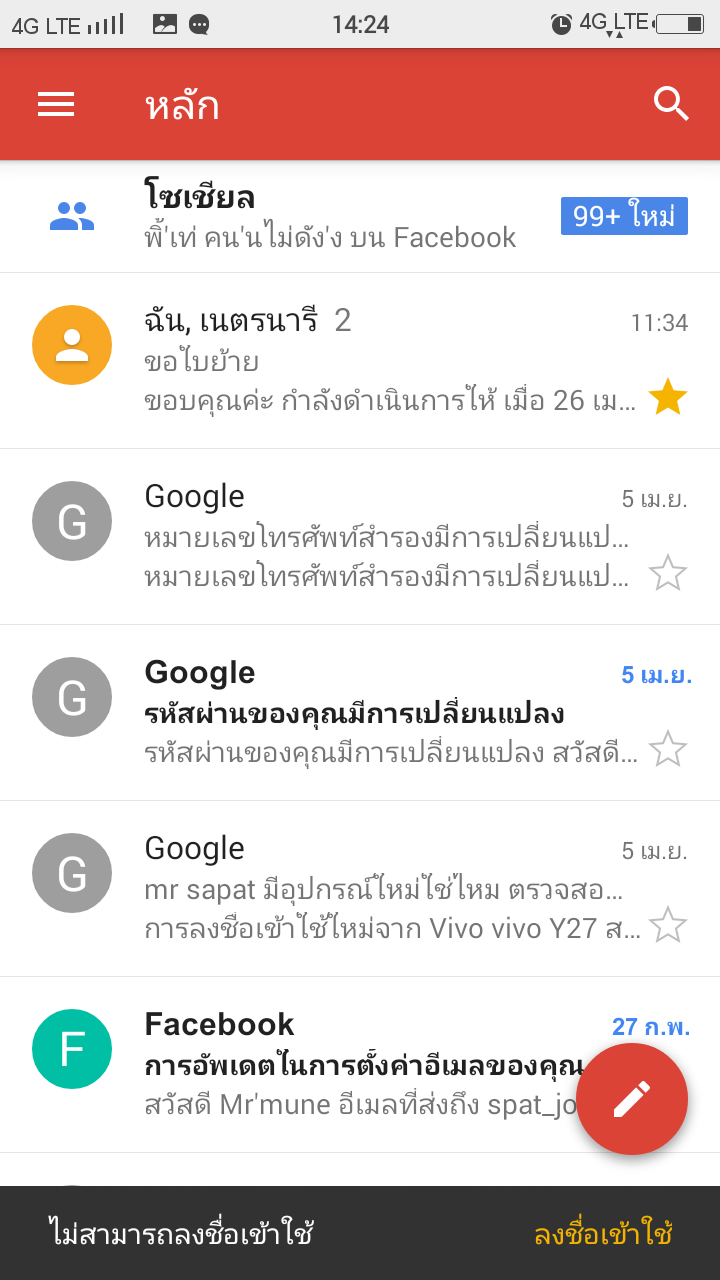Star the รหัสผ่านของคุณมีการเปลี่ยนแปลง email
The image size is (720, 1280).
tap(667, 749)
